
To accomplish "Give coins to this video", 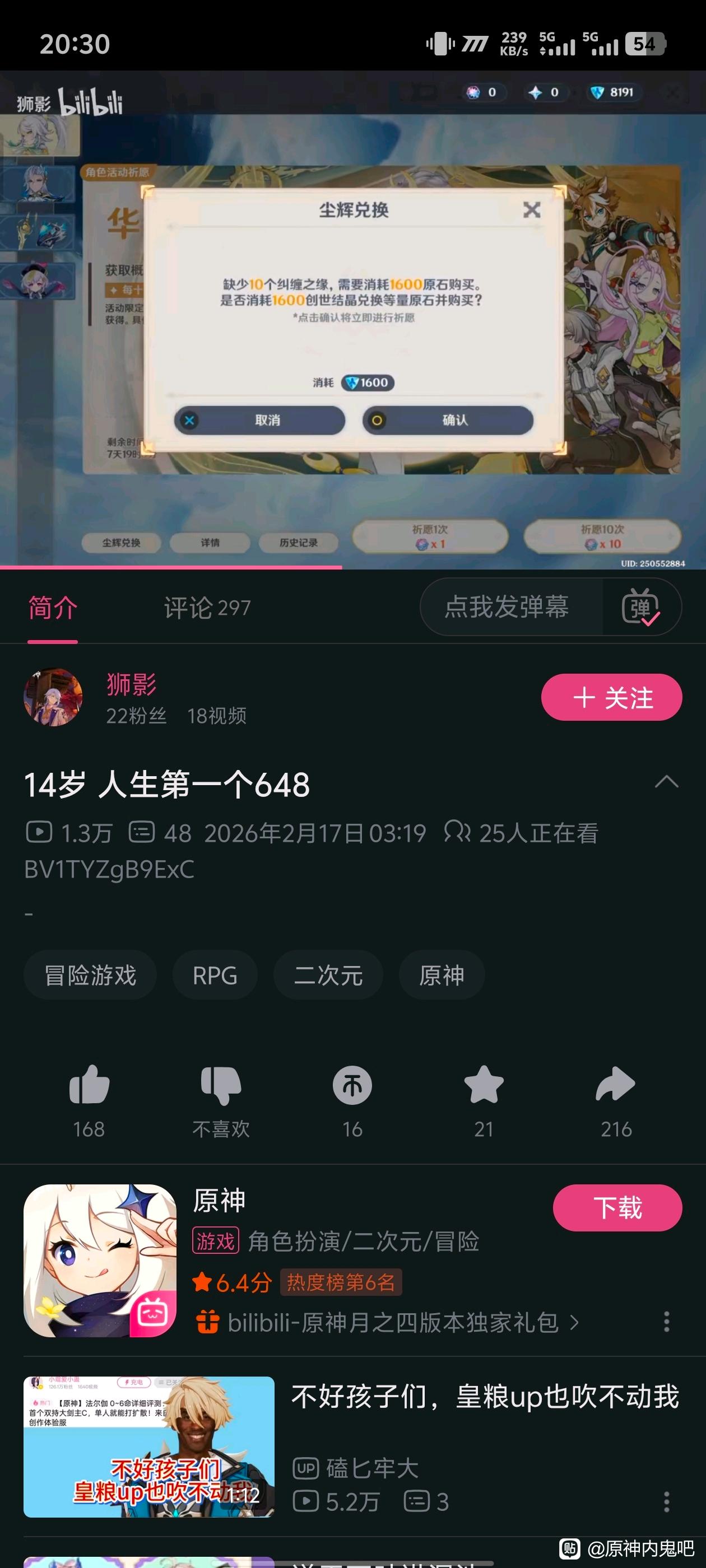I will coord(352,1085).
